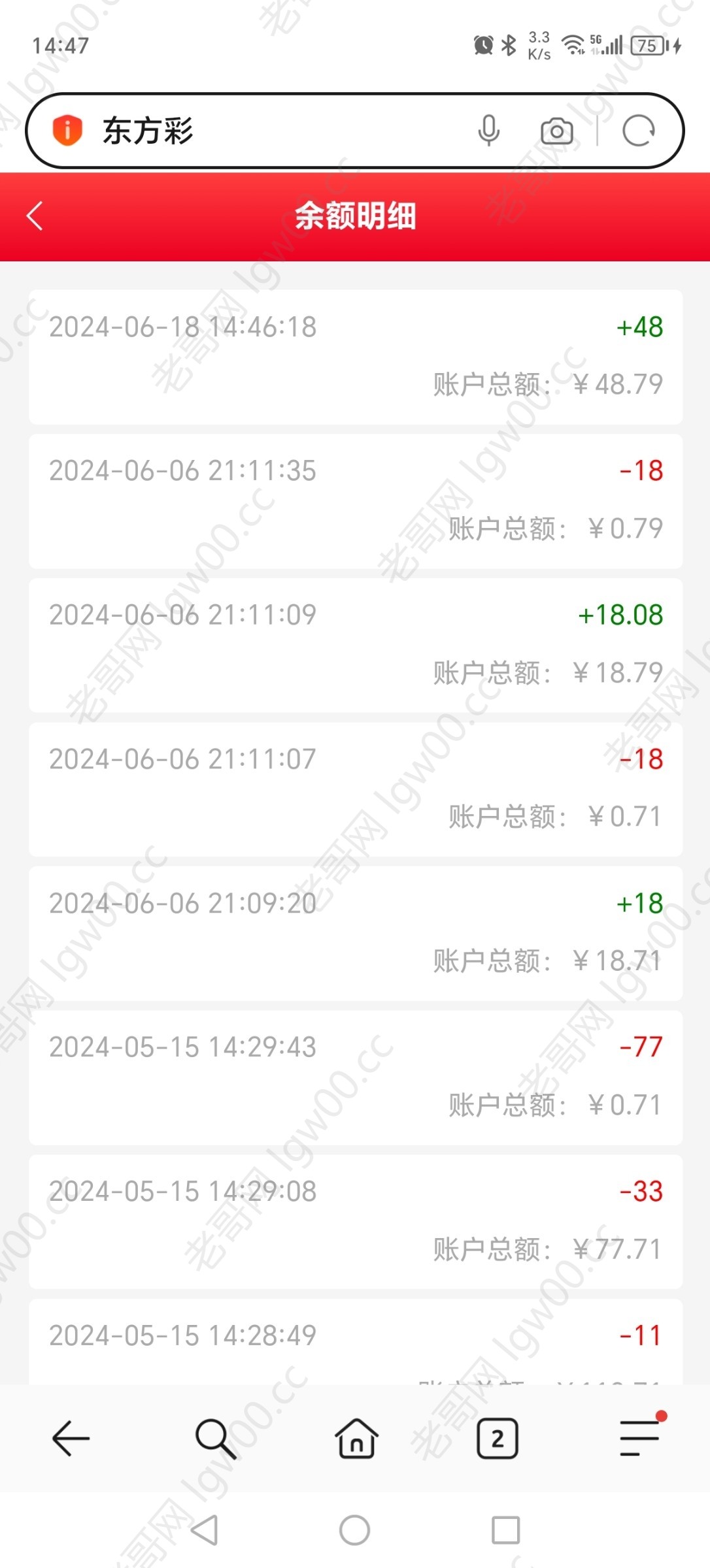This screenshot has height=1568, width=710.
Task: Reload the page with the refresh icon
Action: 638,131
